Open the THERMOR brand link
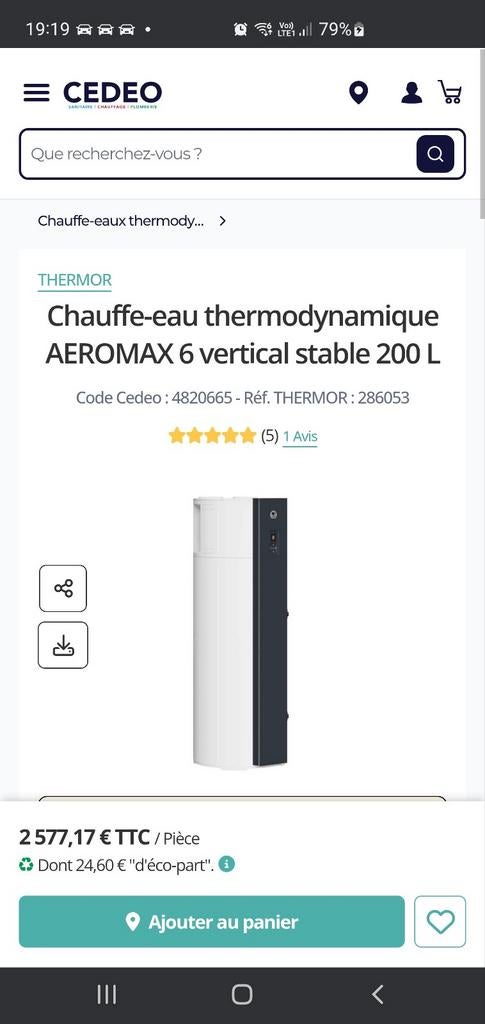The image size is (485, 1024). pos(75,280)
